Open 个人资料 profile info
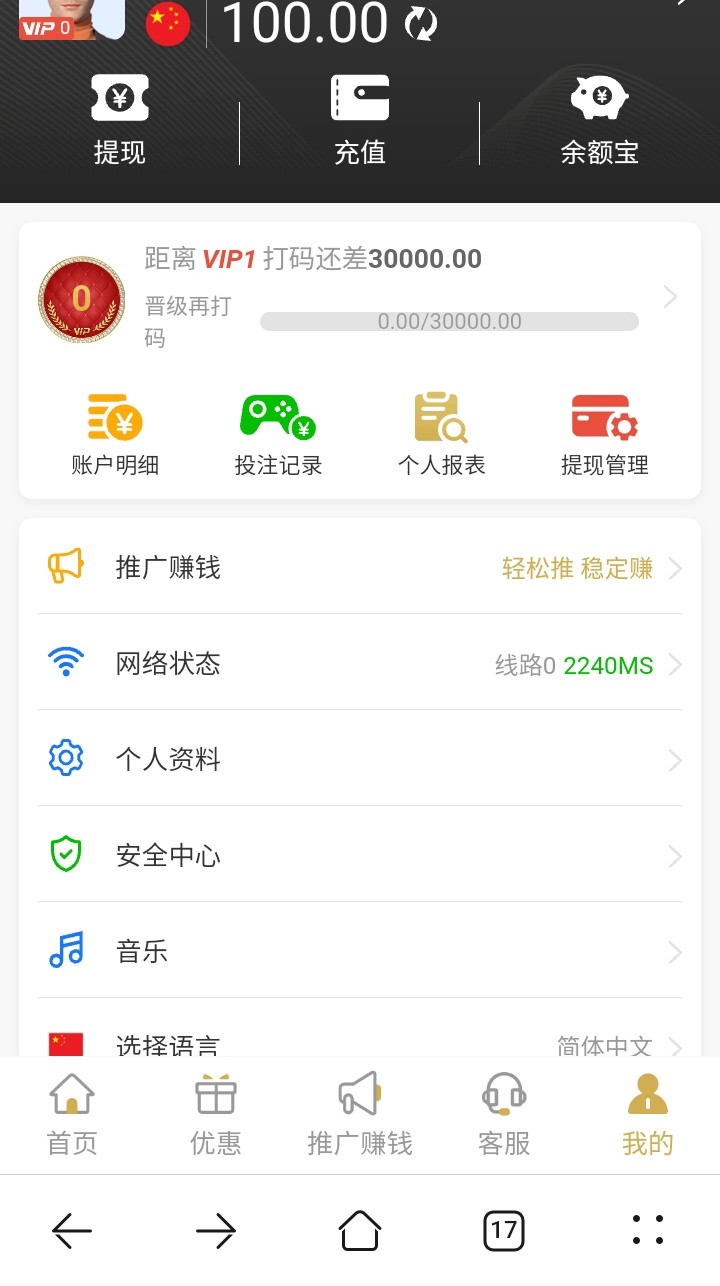Viewport: 720px width, 1286px height. point(360,760)
